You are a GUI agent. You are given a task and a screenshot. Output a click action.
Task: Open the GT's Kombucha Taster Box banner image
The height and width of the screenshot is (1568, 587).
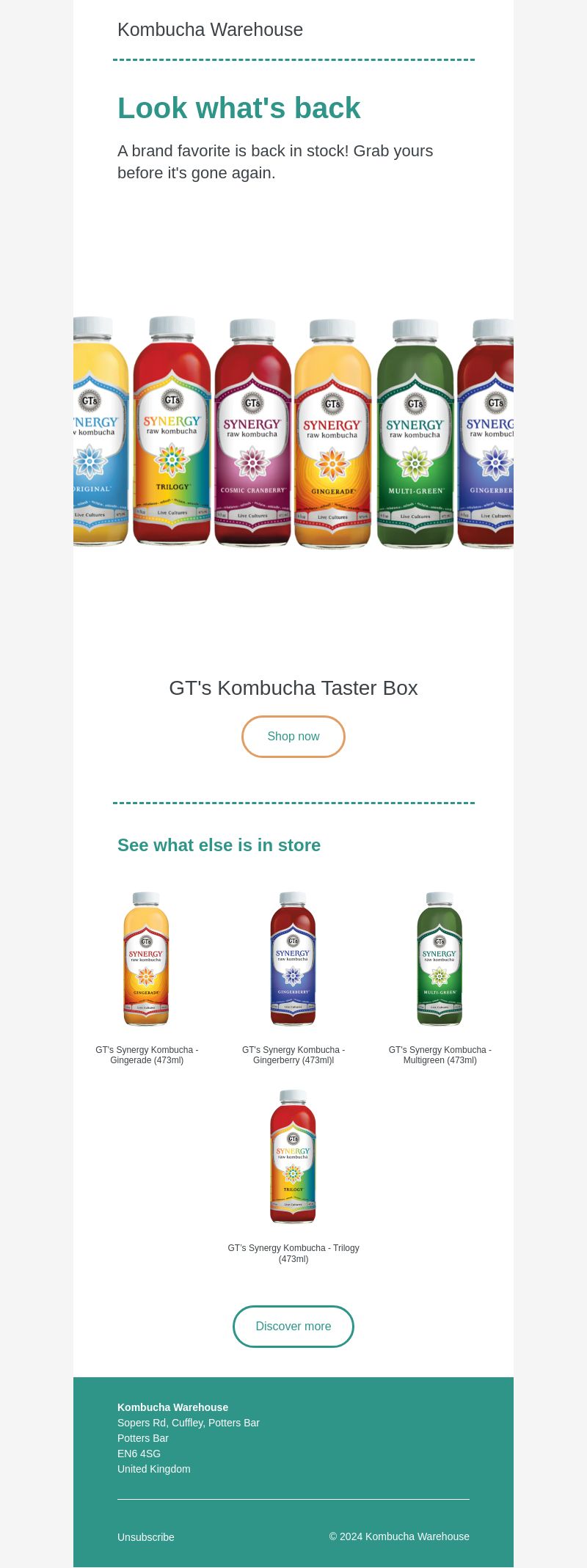tap(293, 433)
